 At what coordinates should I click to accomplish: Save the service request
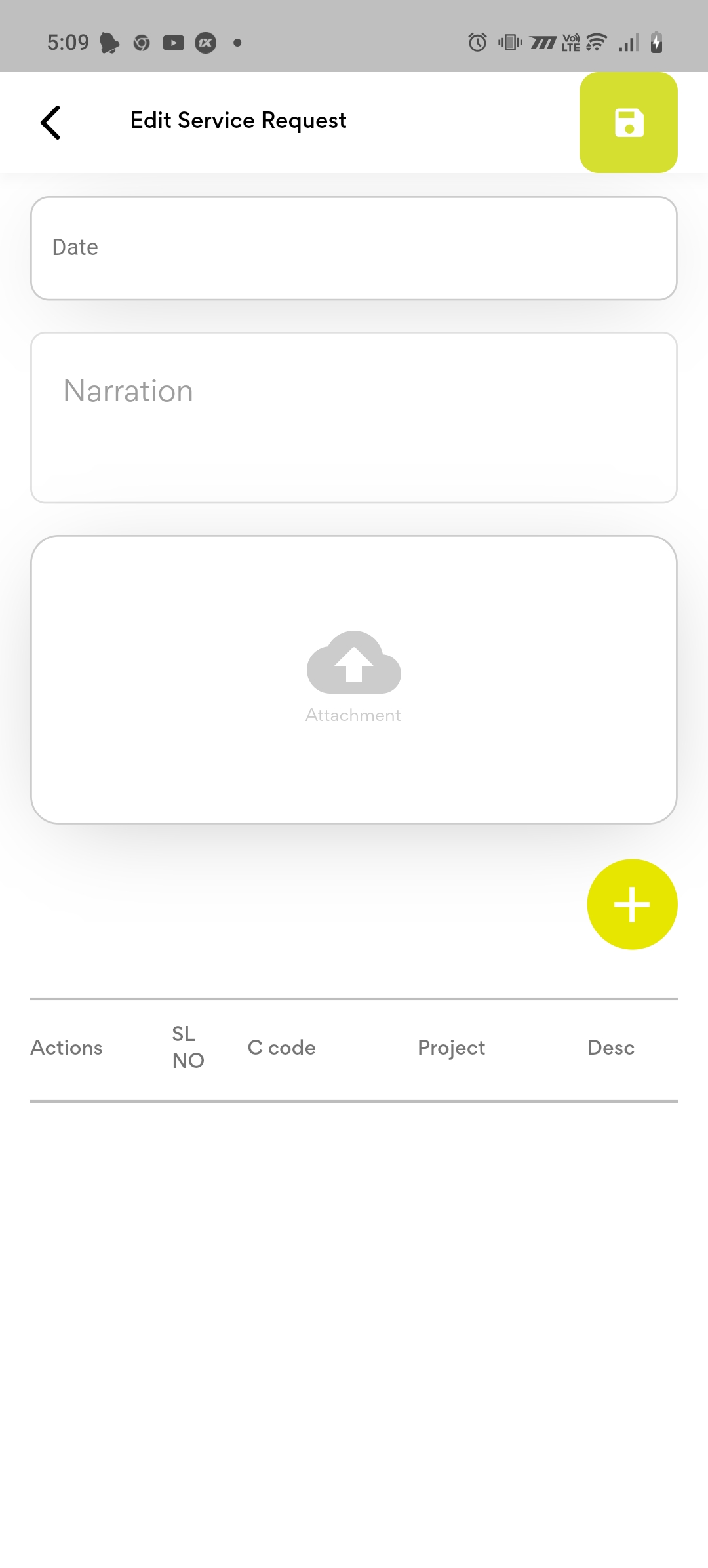[x=628, y=123]
